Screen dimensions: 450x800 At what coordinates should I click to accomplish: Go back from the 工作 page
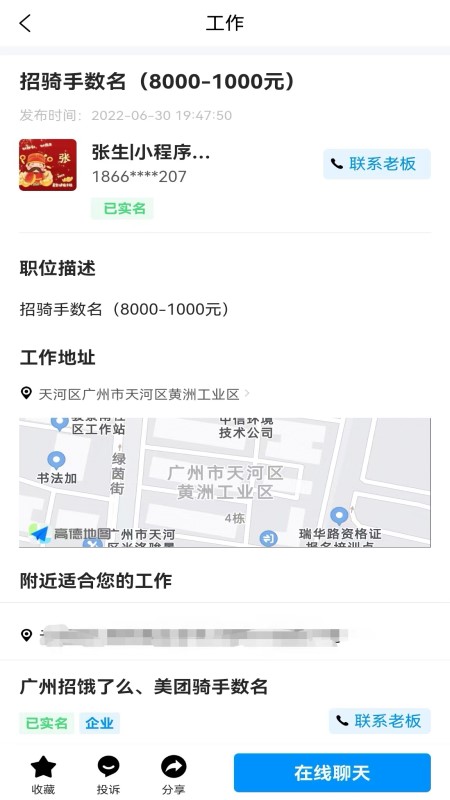coord(26,23)
